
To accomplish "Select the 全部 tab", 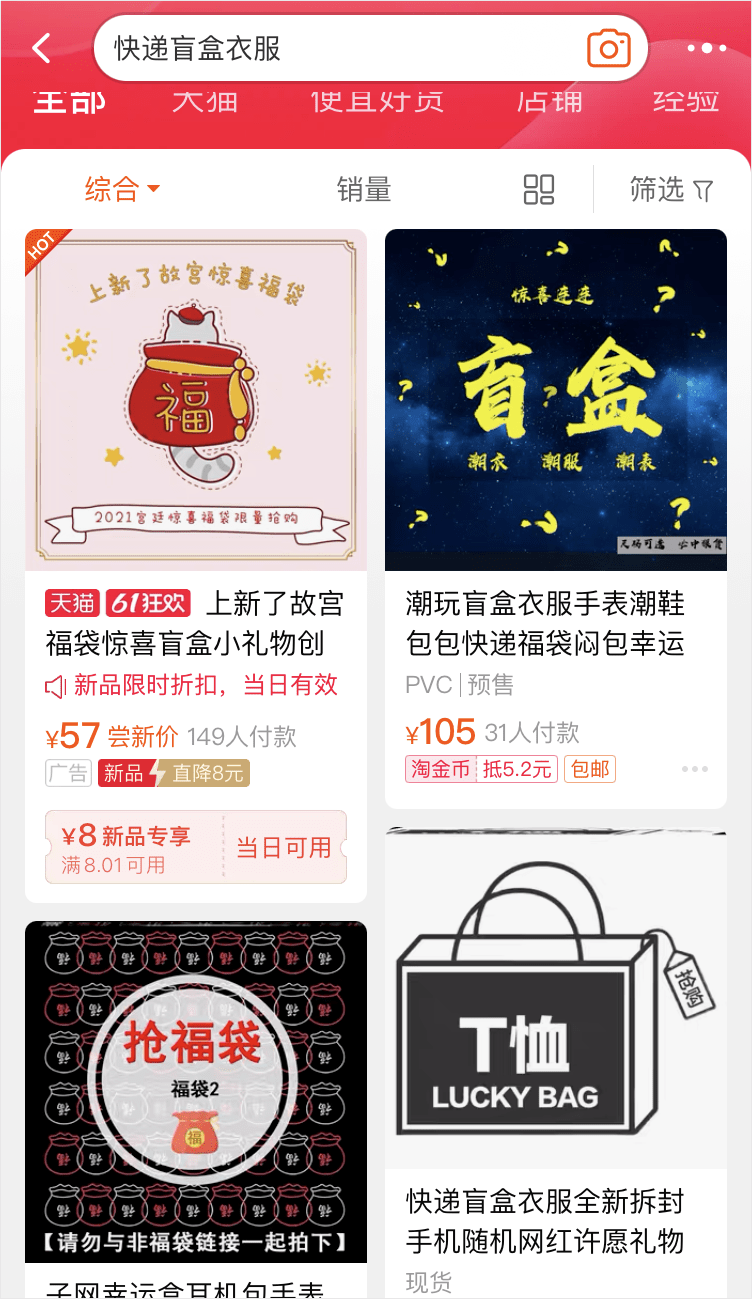I will point(69,102).
